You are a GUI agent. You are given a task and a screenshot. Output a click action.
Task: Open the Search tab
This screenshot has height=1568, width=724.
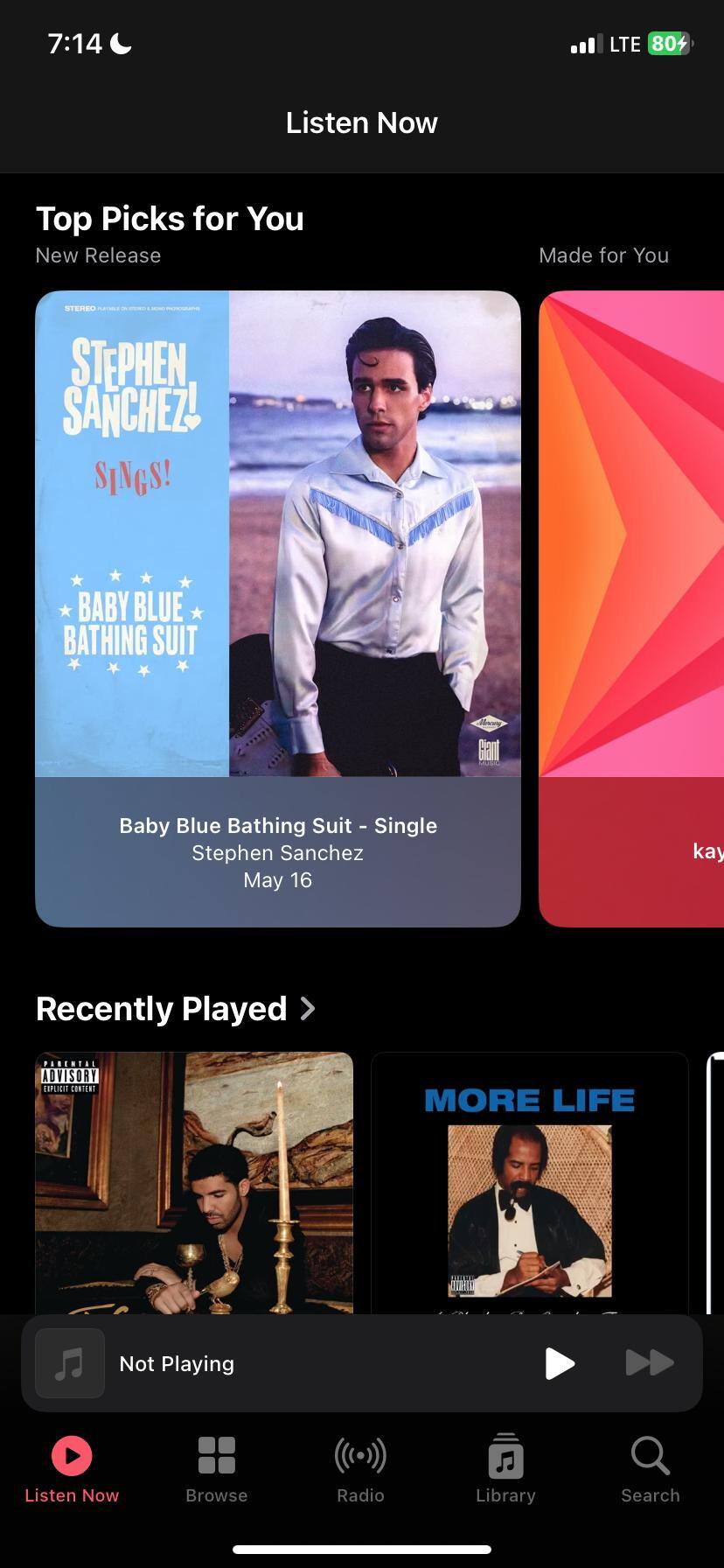coord(650,1470)
